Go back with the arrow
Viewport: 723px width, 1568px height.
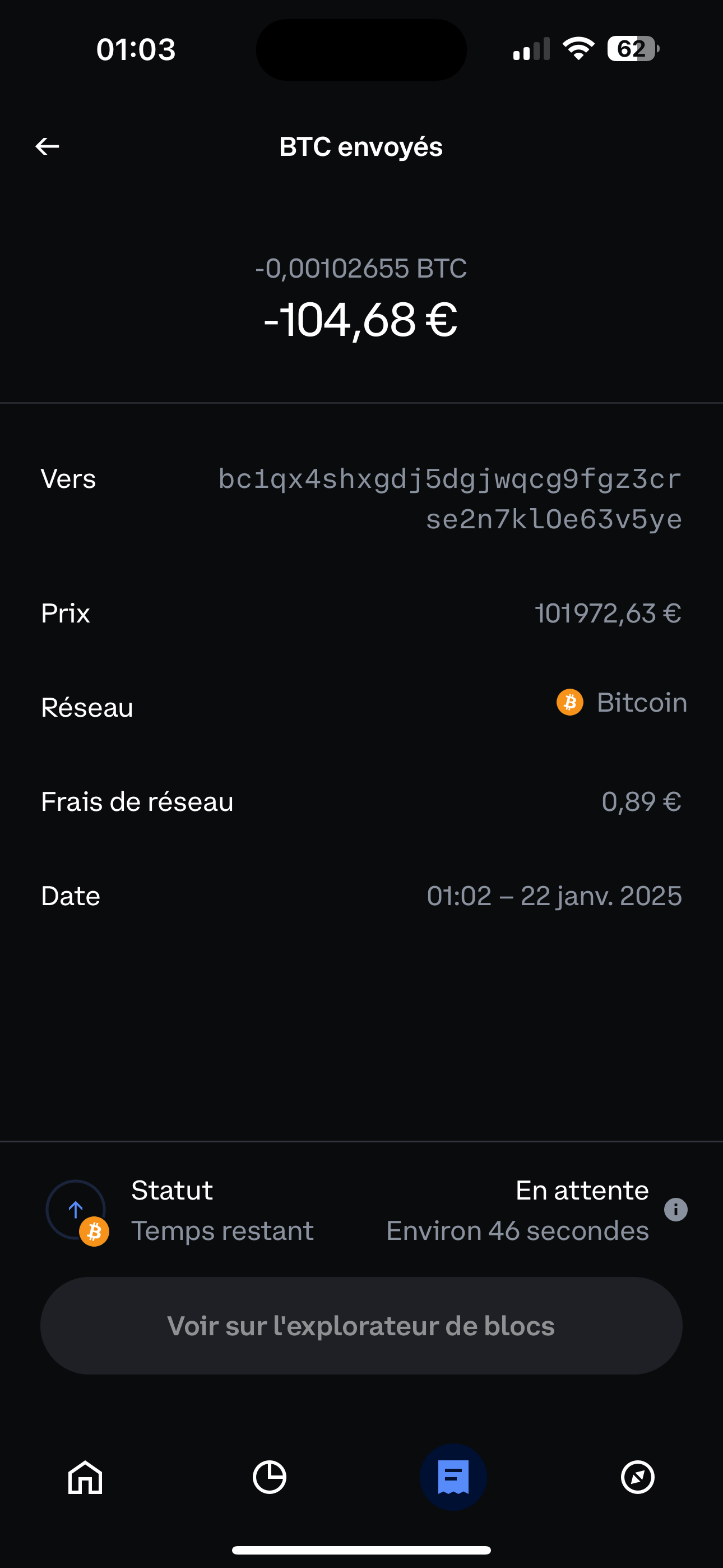pyautogui.click(x=47, y=146)
